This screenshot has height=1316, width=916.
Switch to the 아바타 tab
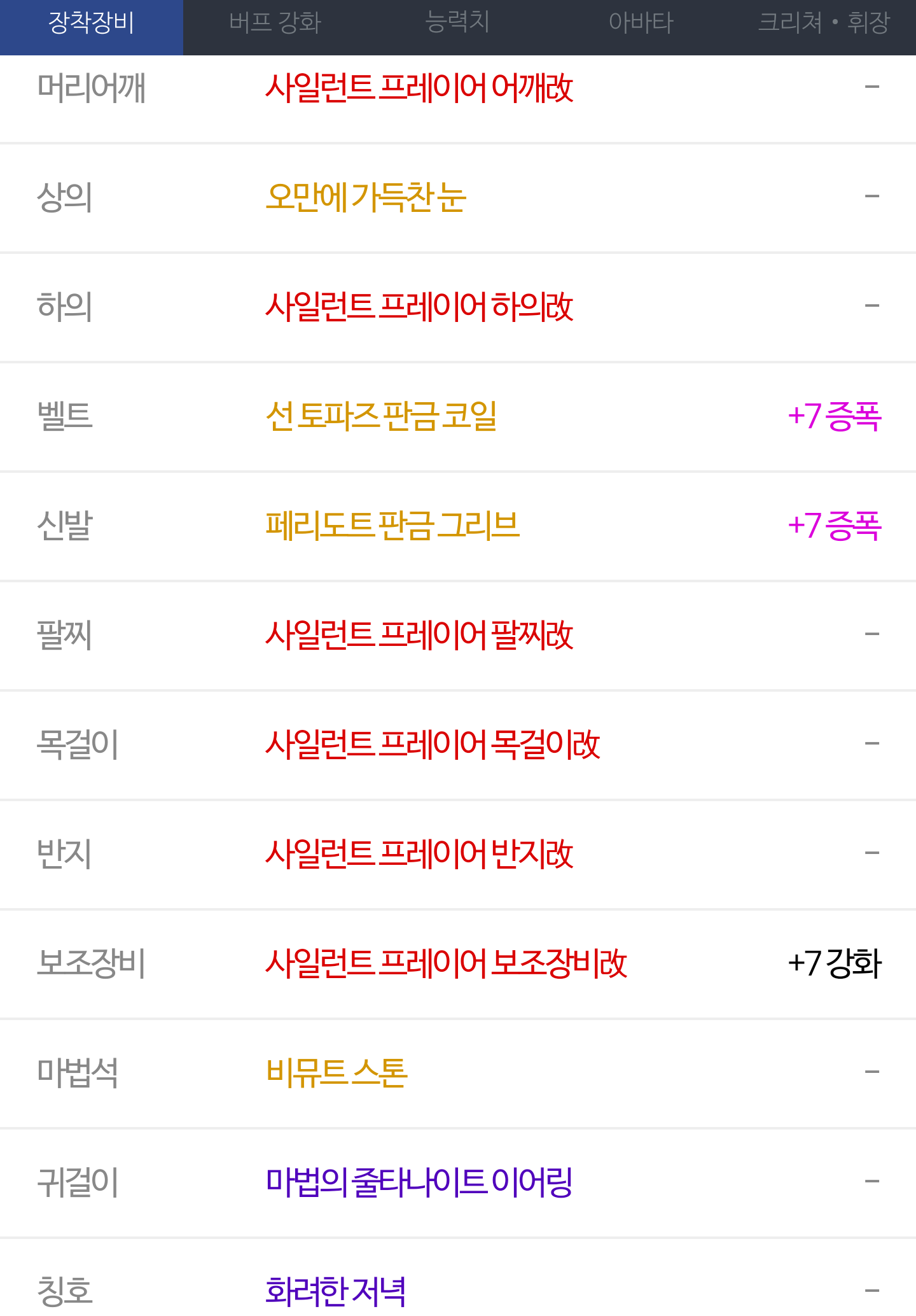pos(641,23)
